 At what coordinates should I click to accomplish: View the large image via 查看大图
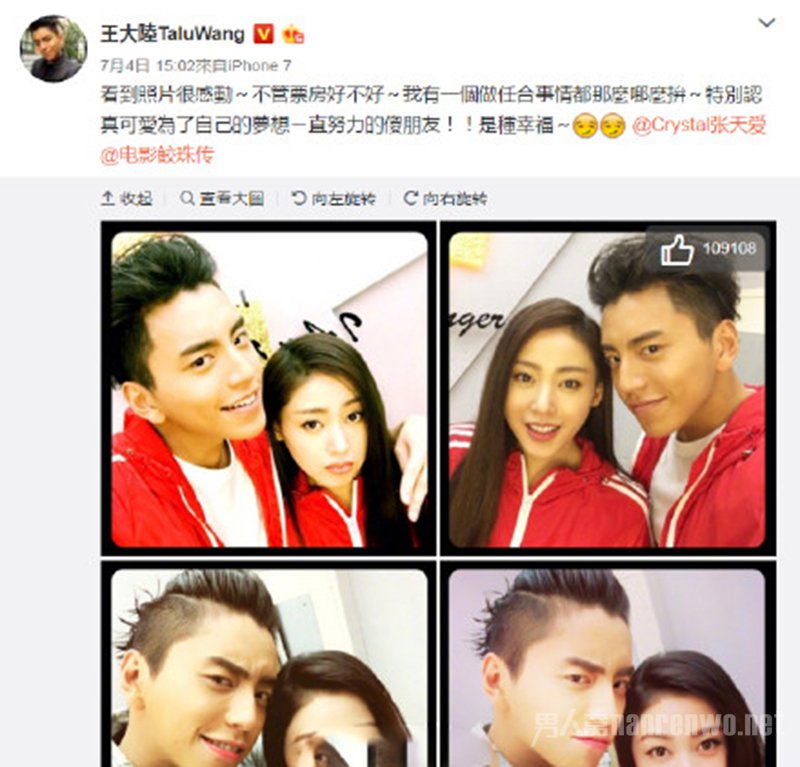pyautogui.click(x=222, y=199)
